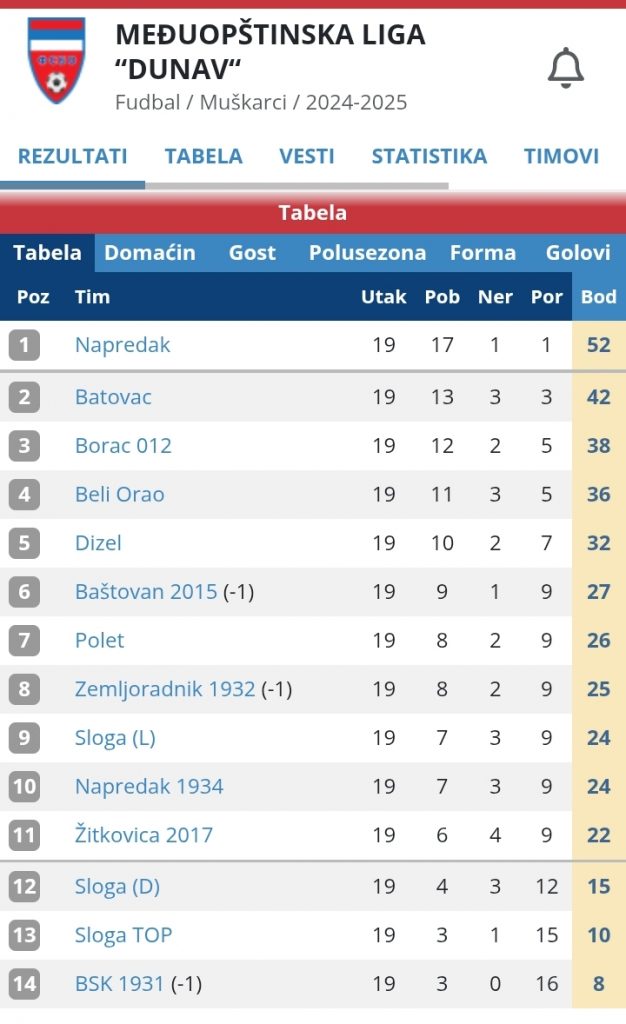This screenshot has height=1024, width=626.
Task: Open Dizel team page
Action: pyautogui.click(x=98, y=543)
